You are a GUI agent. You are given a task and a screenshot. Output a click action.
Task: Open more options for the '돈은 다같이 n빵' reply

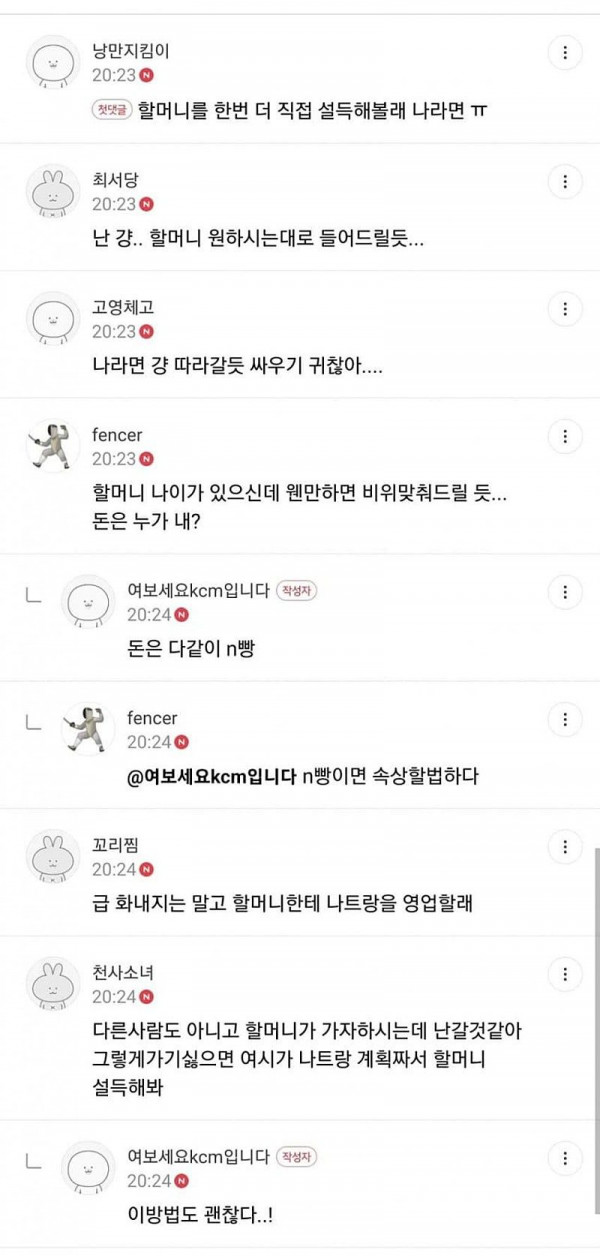point(565,592)
